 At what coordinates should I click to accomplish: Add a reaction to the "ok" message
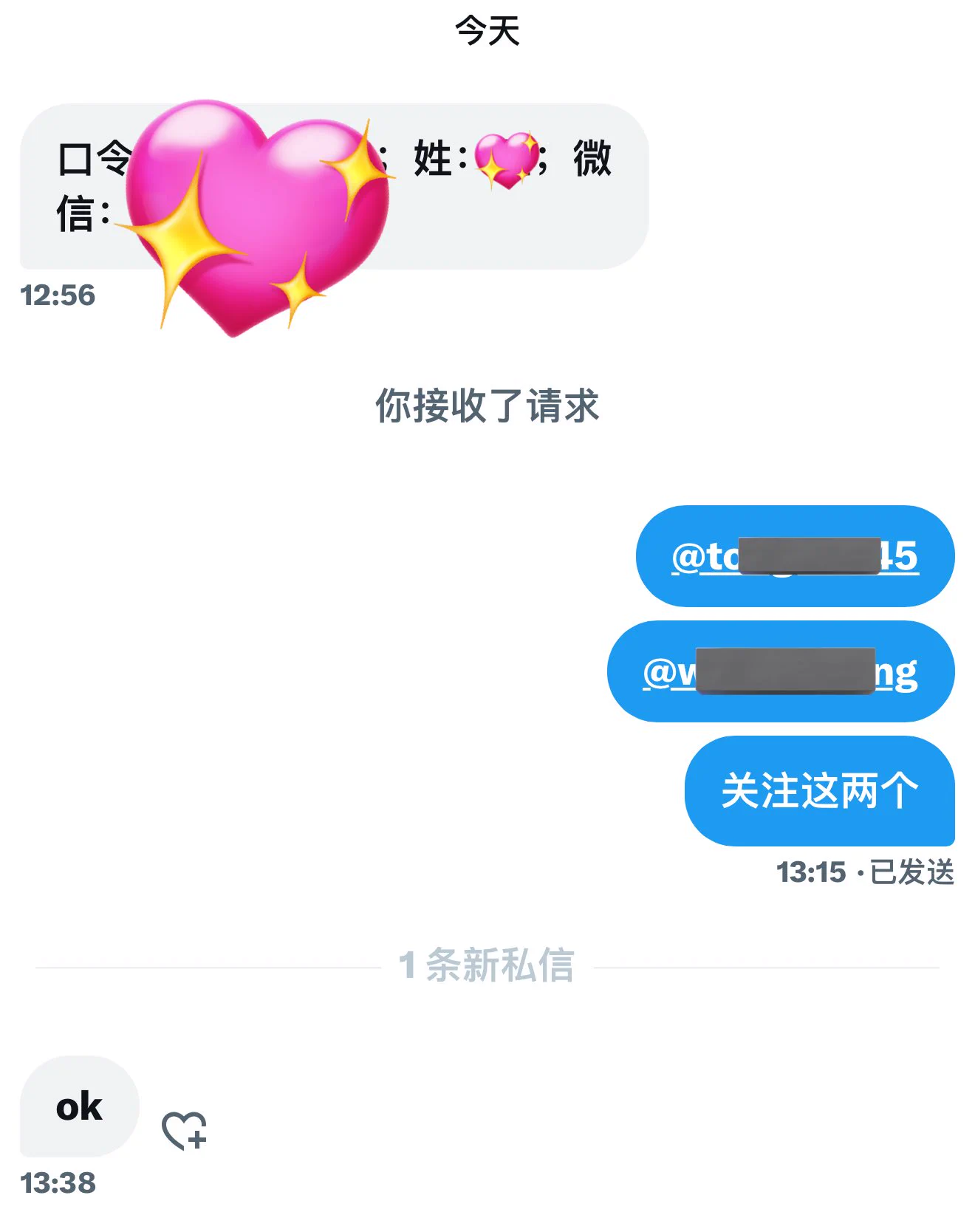click(184, 1130)
